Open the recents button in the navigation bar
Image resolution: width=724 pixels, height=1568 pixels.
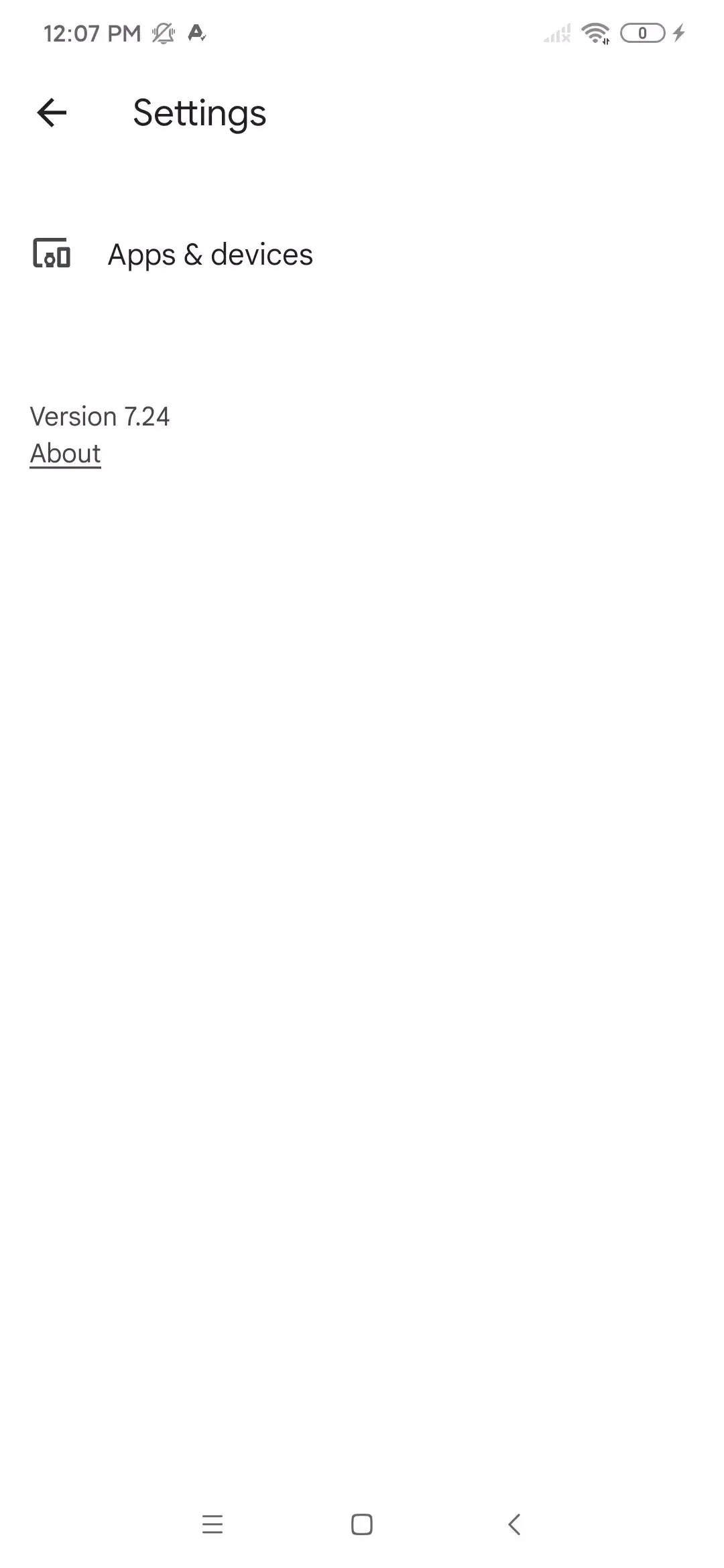pos(213,1525)
